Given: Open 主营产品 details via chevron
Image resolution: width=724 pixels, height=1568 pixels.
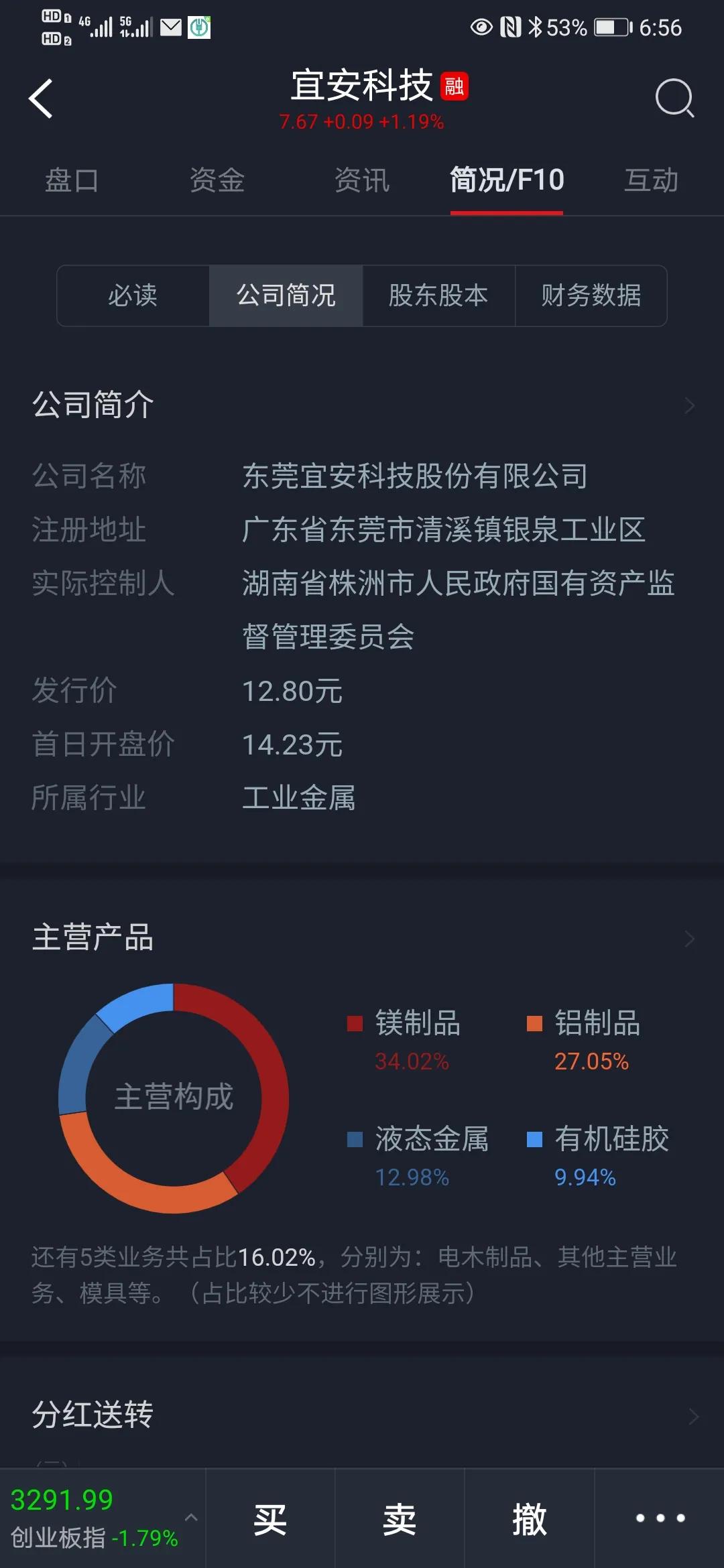Looking at the screenshot, I should 690,938.
